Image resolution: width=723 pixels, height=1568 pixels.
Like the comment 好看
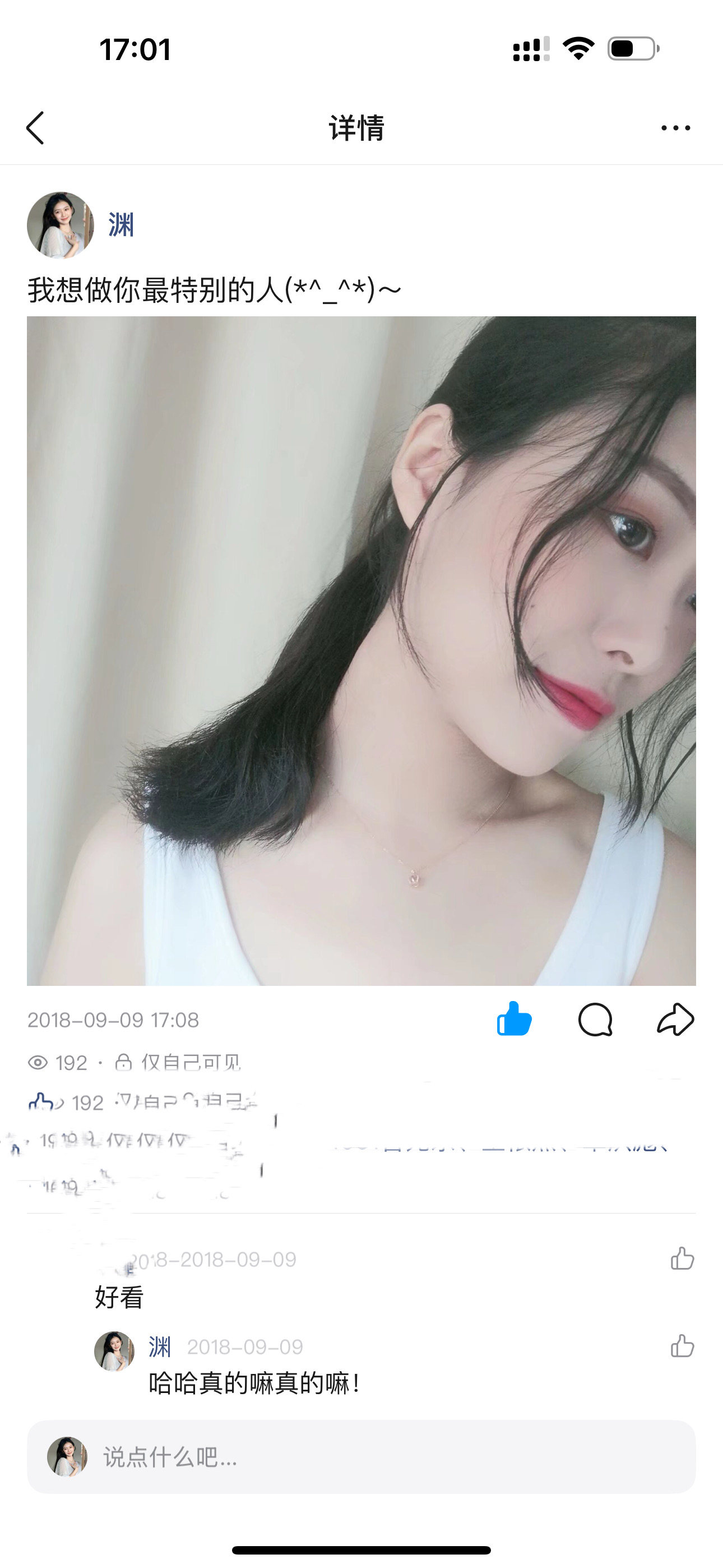[x=682, y=1258]
